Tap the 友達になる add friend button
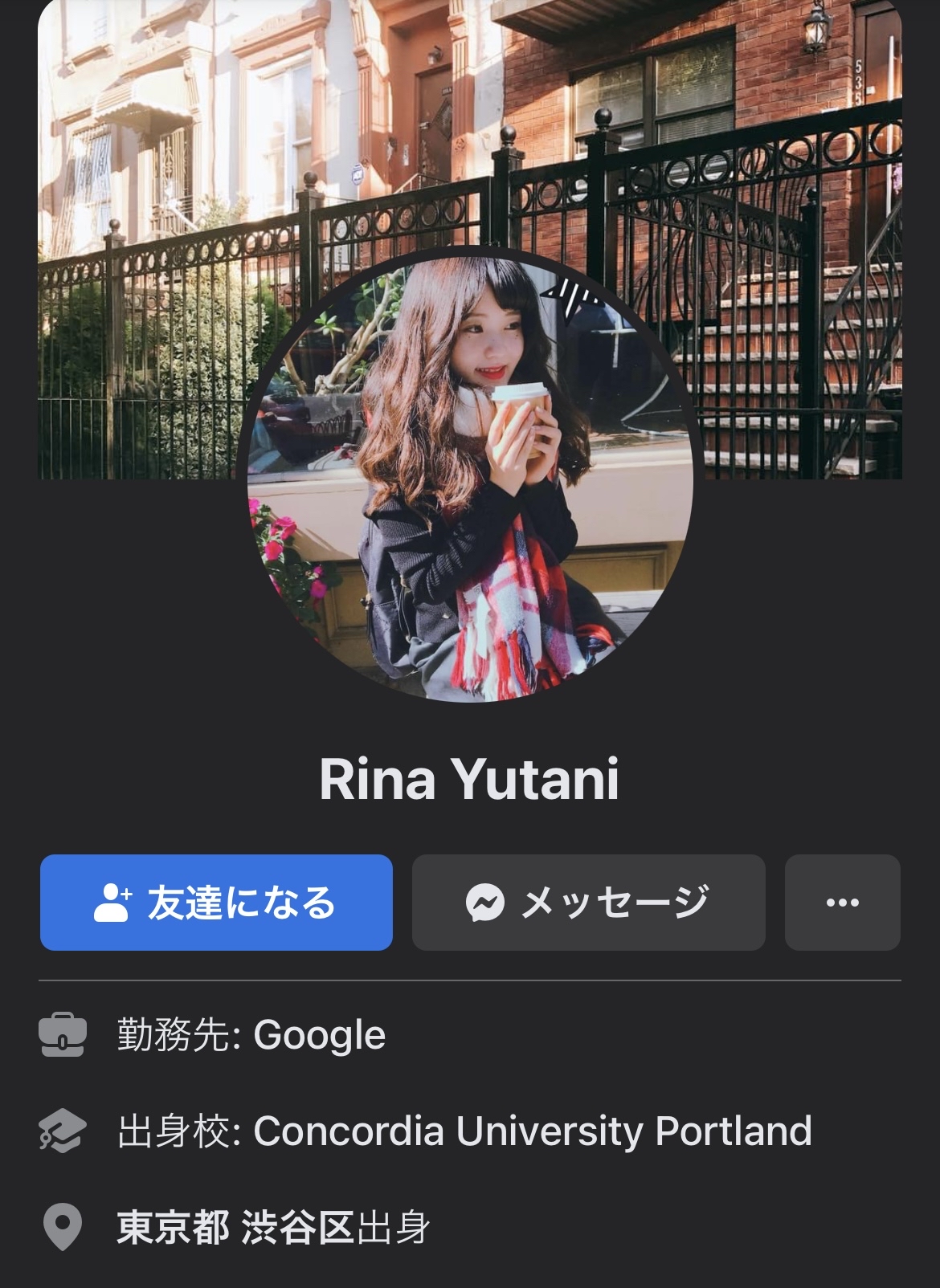Viewport: 940px width, 1288px height. (216, 903)
